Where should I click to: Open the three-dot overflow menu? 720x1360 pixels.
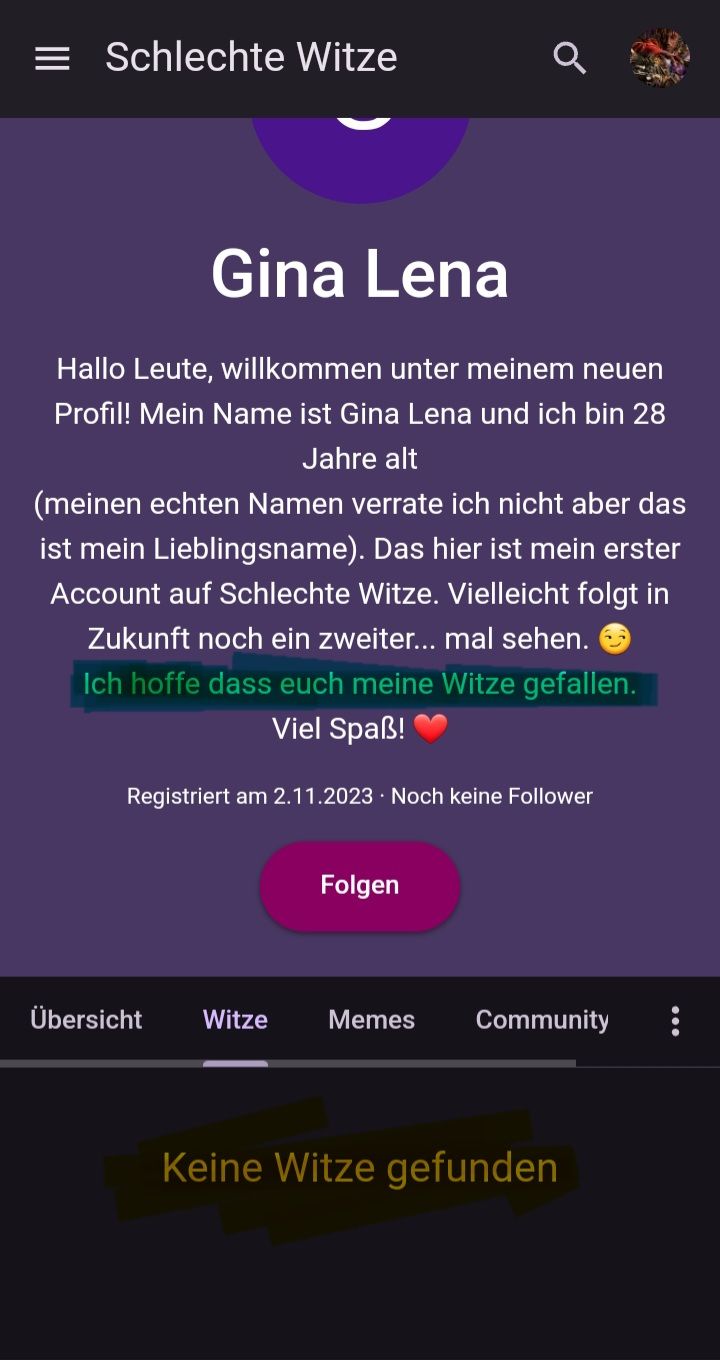(675, 1021)
